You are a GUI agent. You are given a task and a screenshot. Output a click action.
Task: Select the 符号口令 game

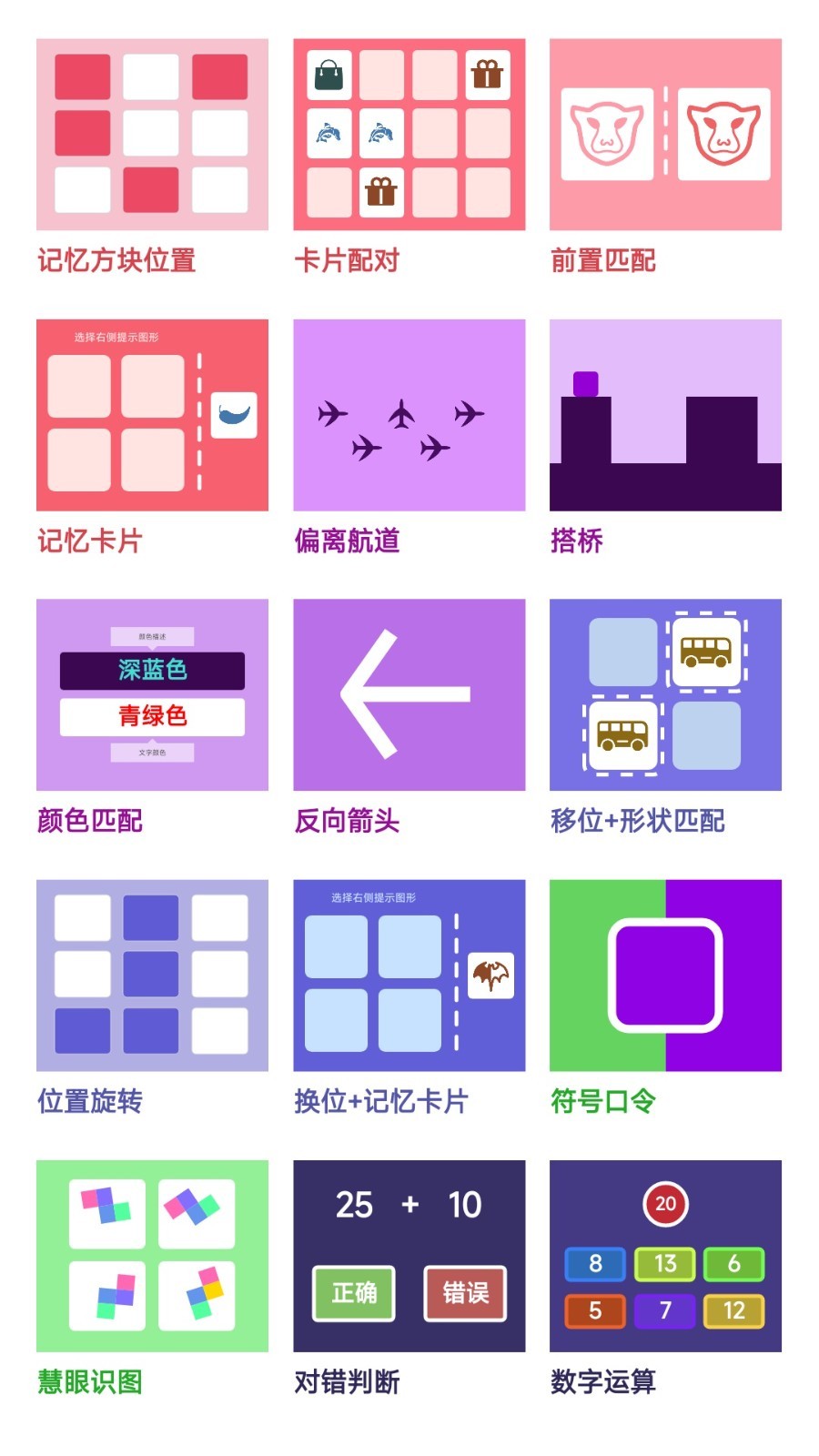(x=665, y=975)
